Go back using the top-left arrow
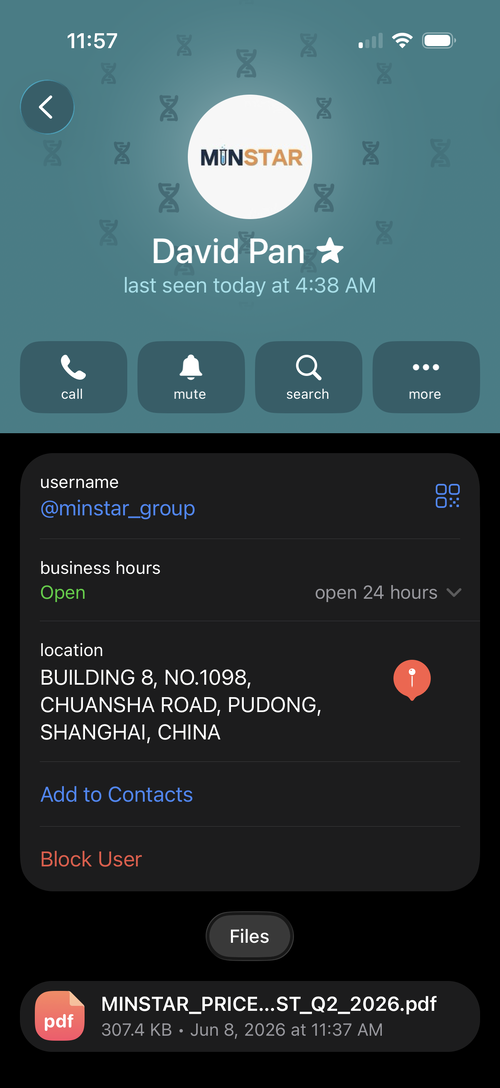The image size is (500, 1088). (x=46, y=107)
